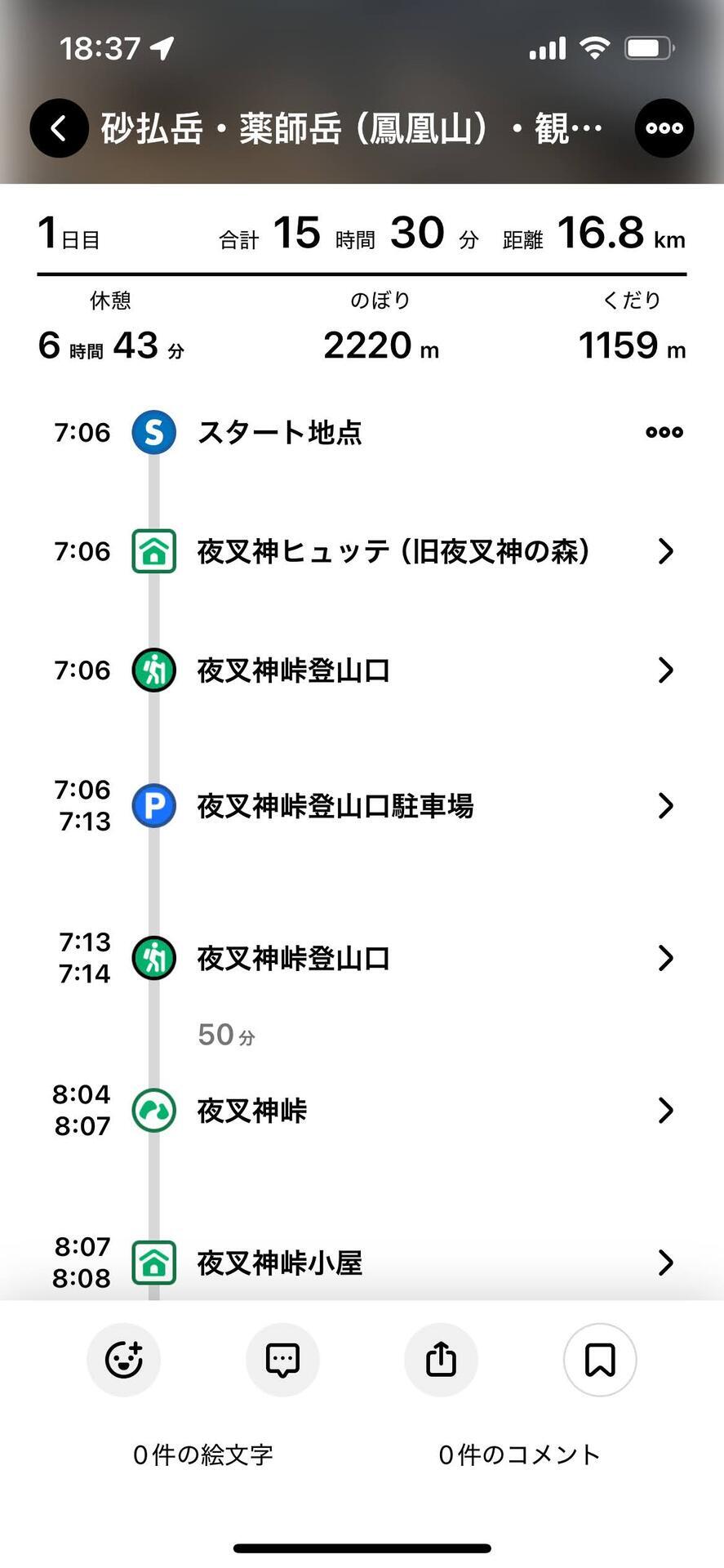Open the comments button
Viewport: 724px width, 1568px height.
[282, 1360]
